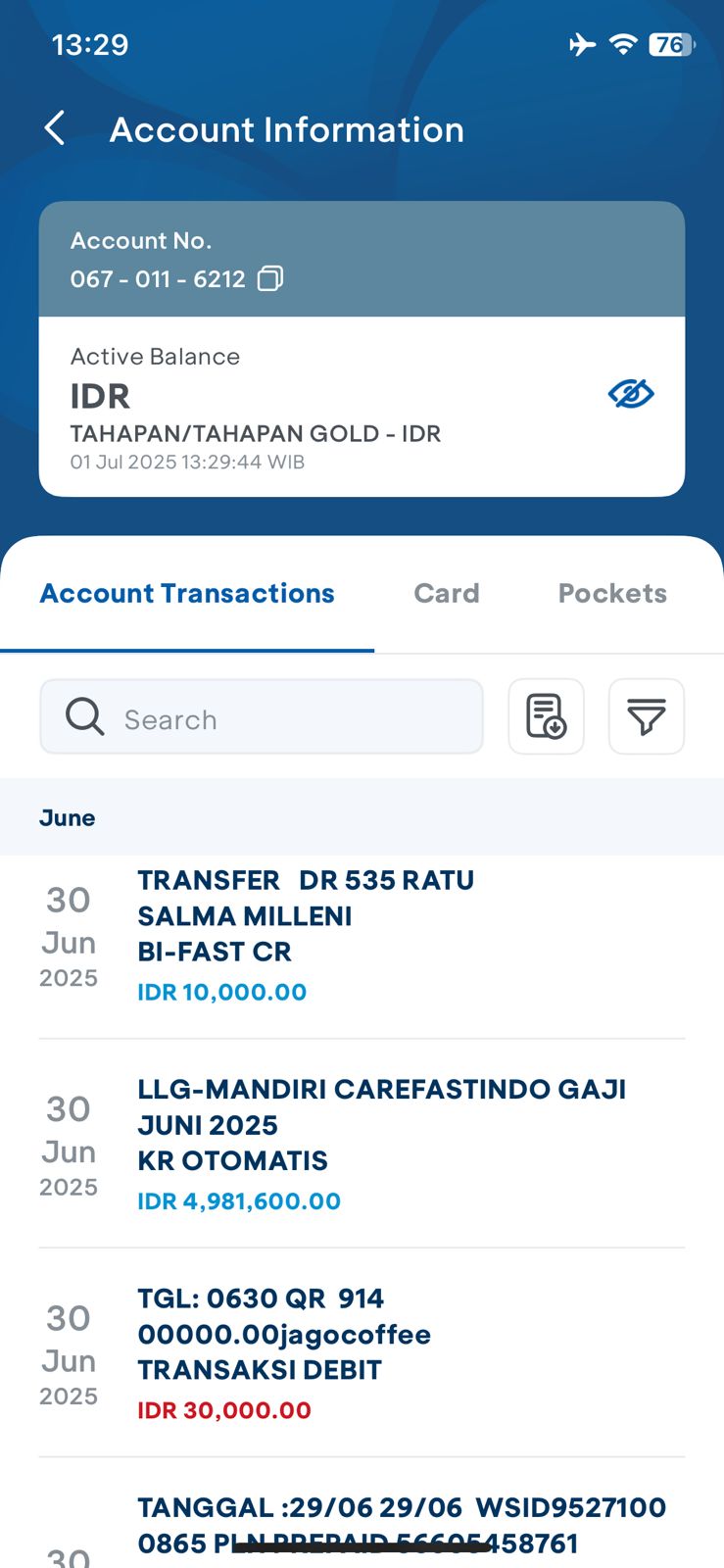
Task: Download the account statement
Action: [x=547, y=716]
